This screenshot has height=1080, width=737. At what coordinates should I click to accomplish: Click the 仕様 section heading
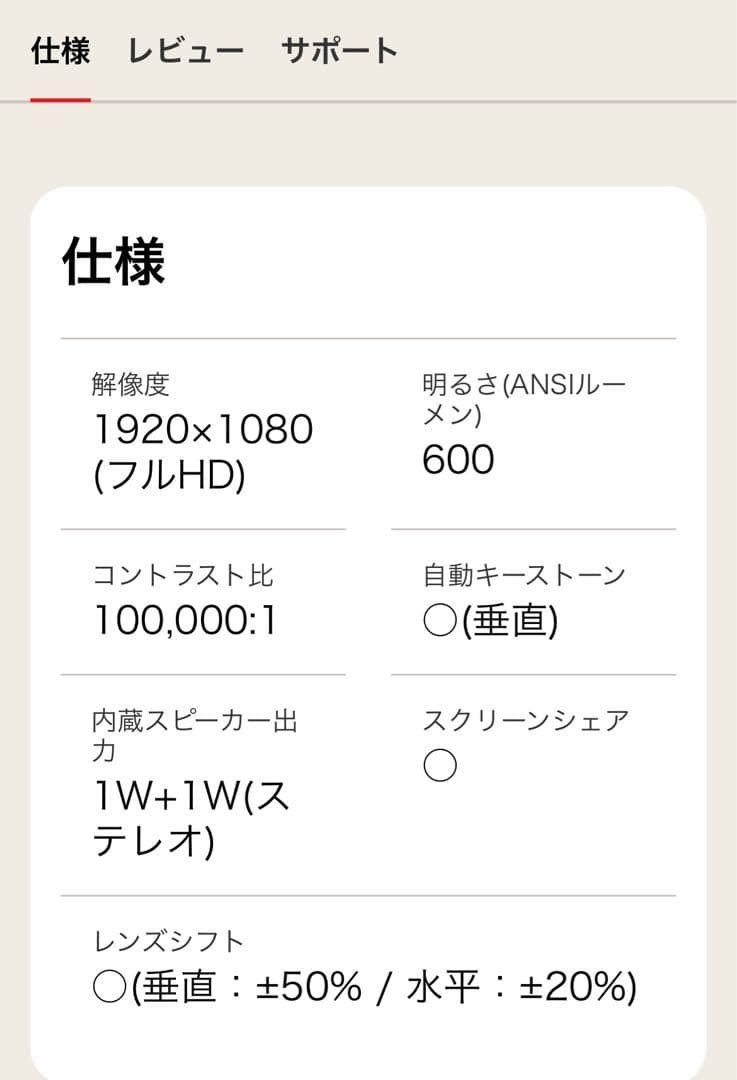(115, 262)
